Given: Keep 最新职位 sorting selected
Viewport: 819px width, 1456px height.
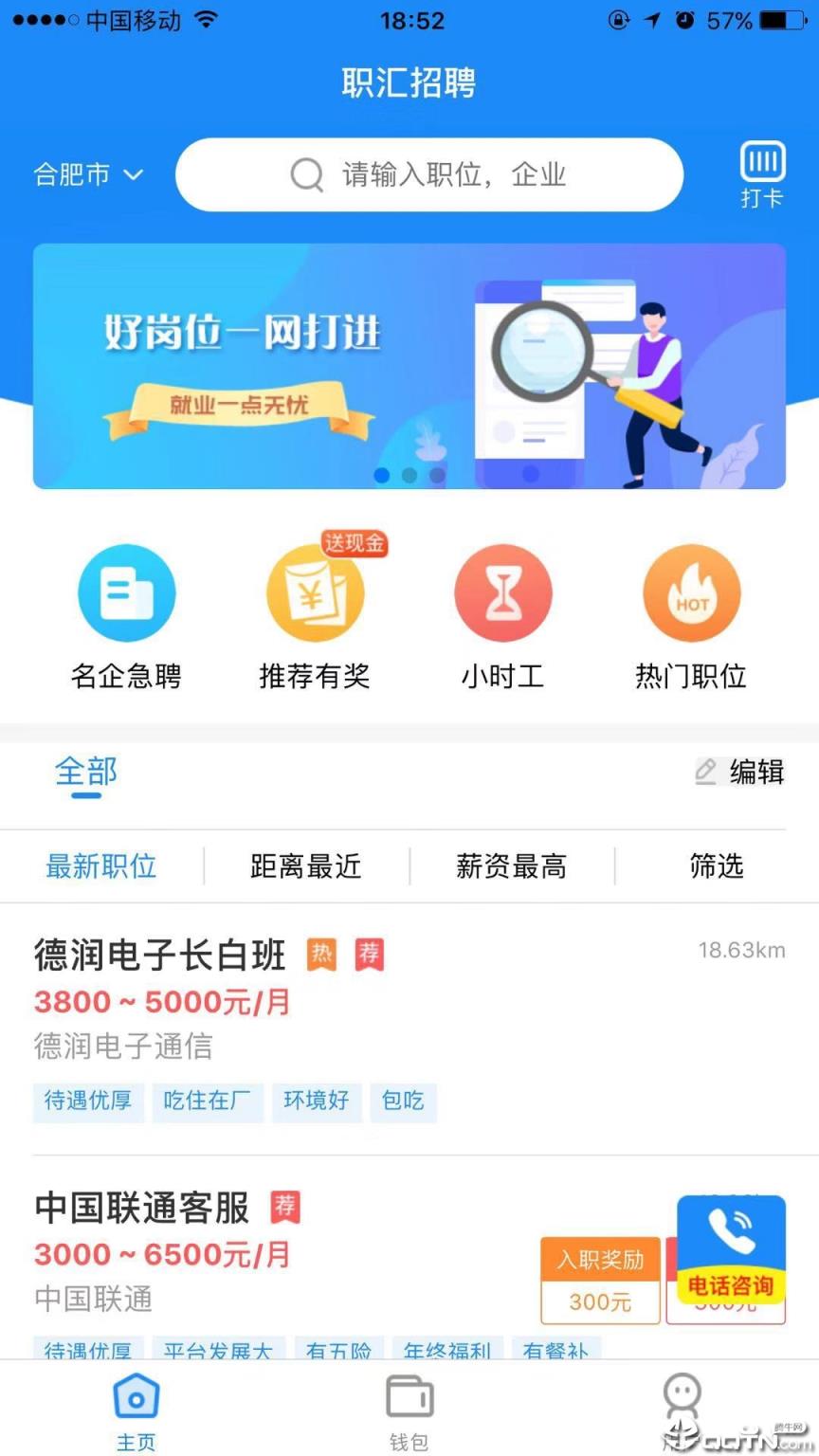Looking at the screenshot, I should click(x=101, y=865).
